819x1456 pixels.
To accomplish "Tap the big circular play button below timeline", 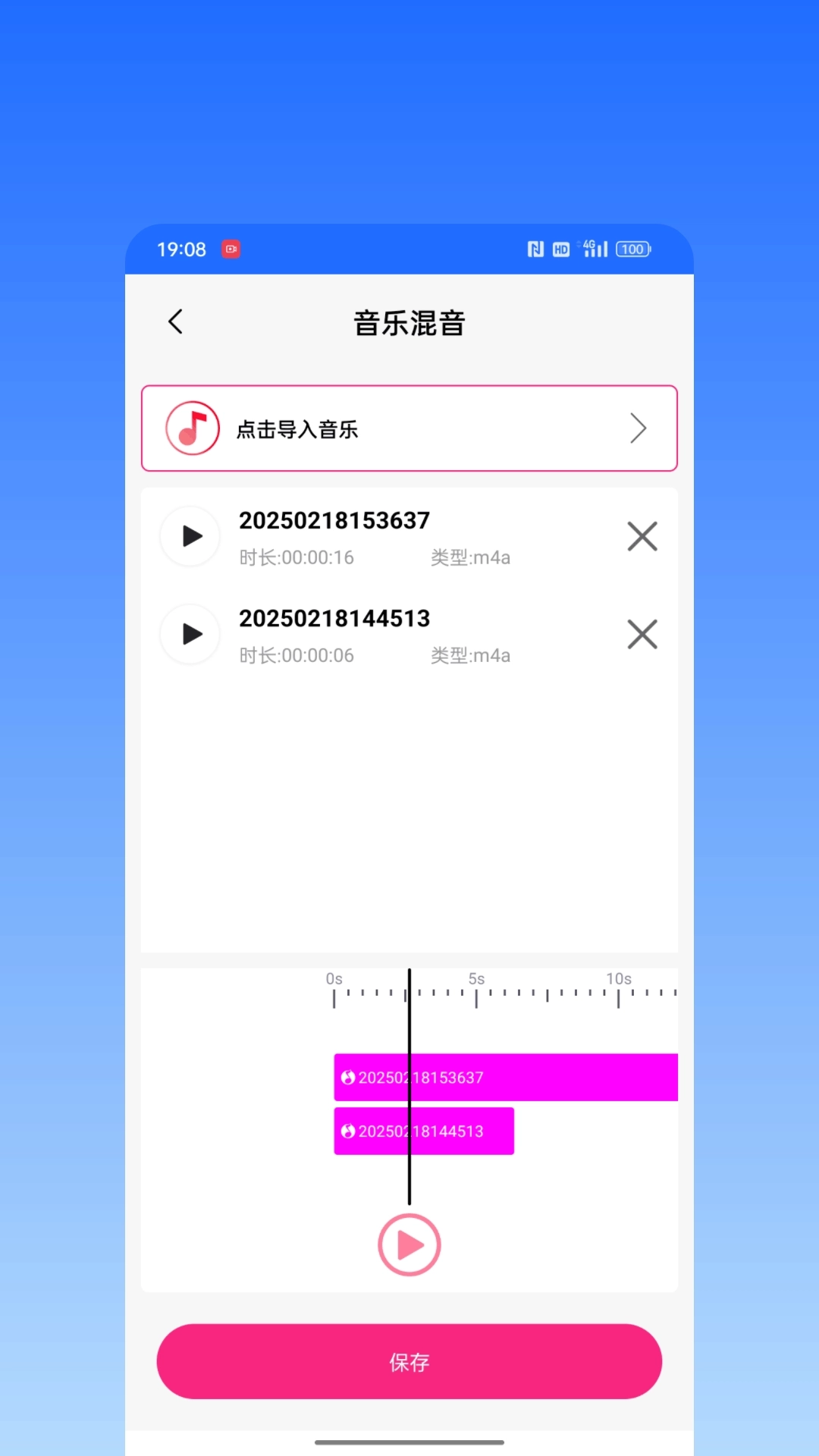I will pyautogui.click(x=409, y=1244).
